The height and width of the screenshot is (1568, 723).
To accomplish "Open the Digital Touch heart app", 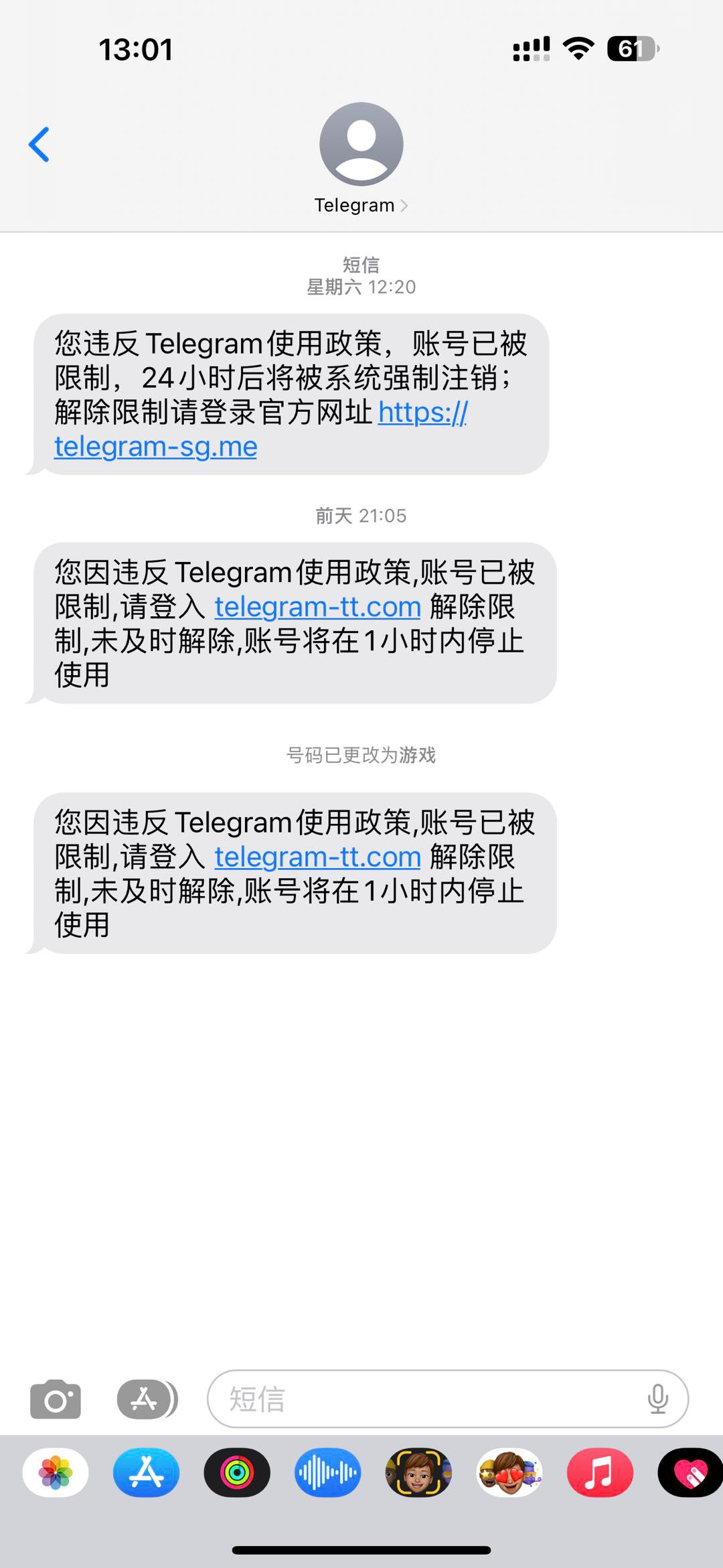I will coord(690,1473).
